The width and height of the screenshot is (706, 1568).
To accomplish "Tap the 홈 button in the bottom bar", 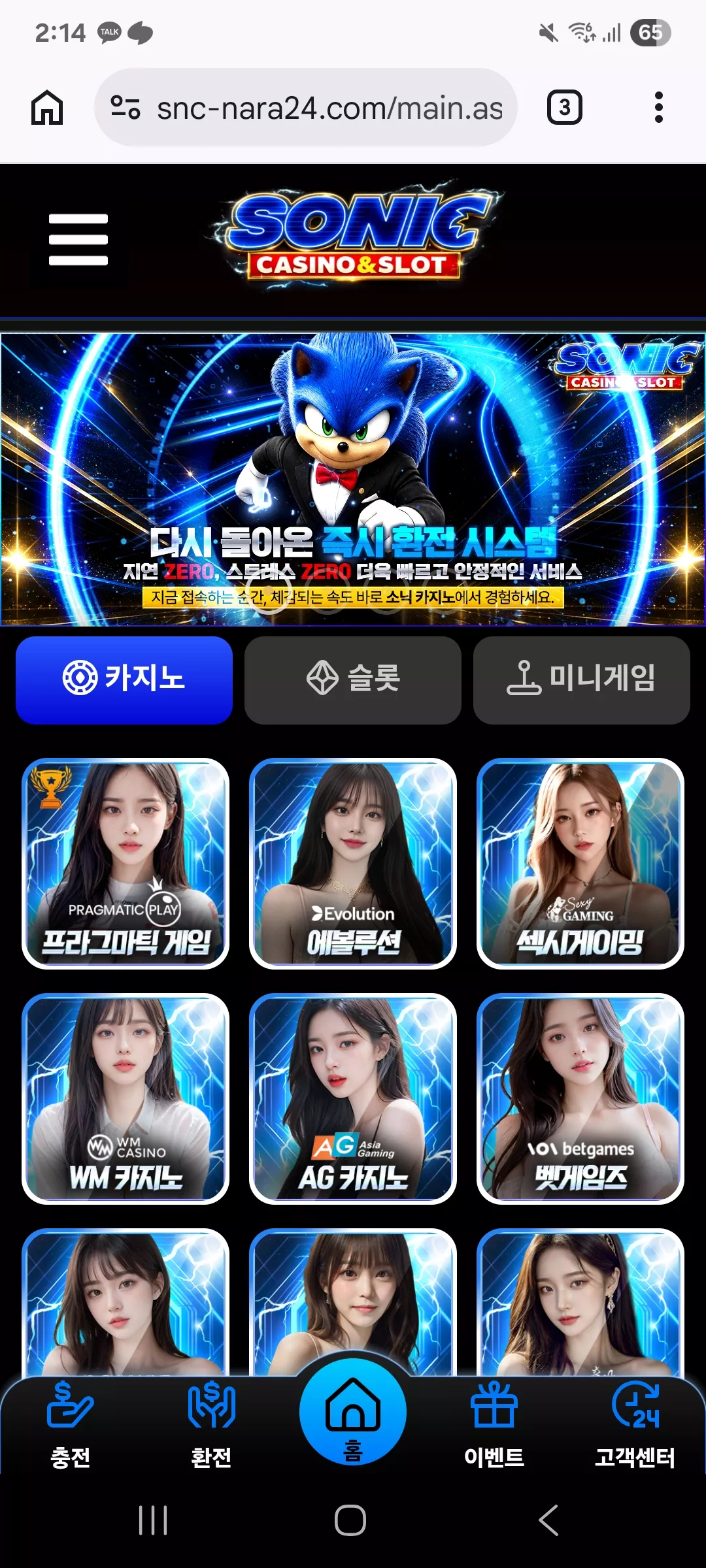I will tap(353, 1412).
